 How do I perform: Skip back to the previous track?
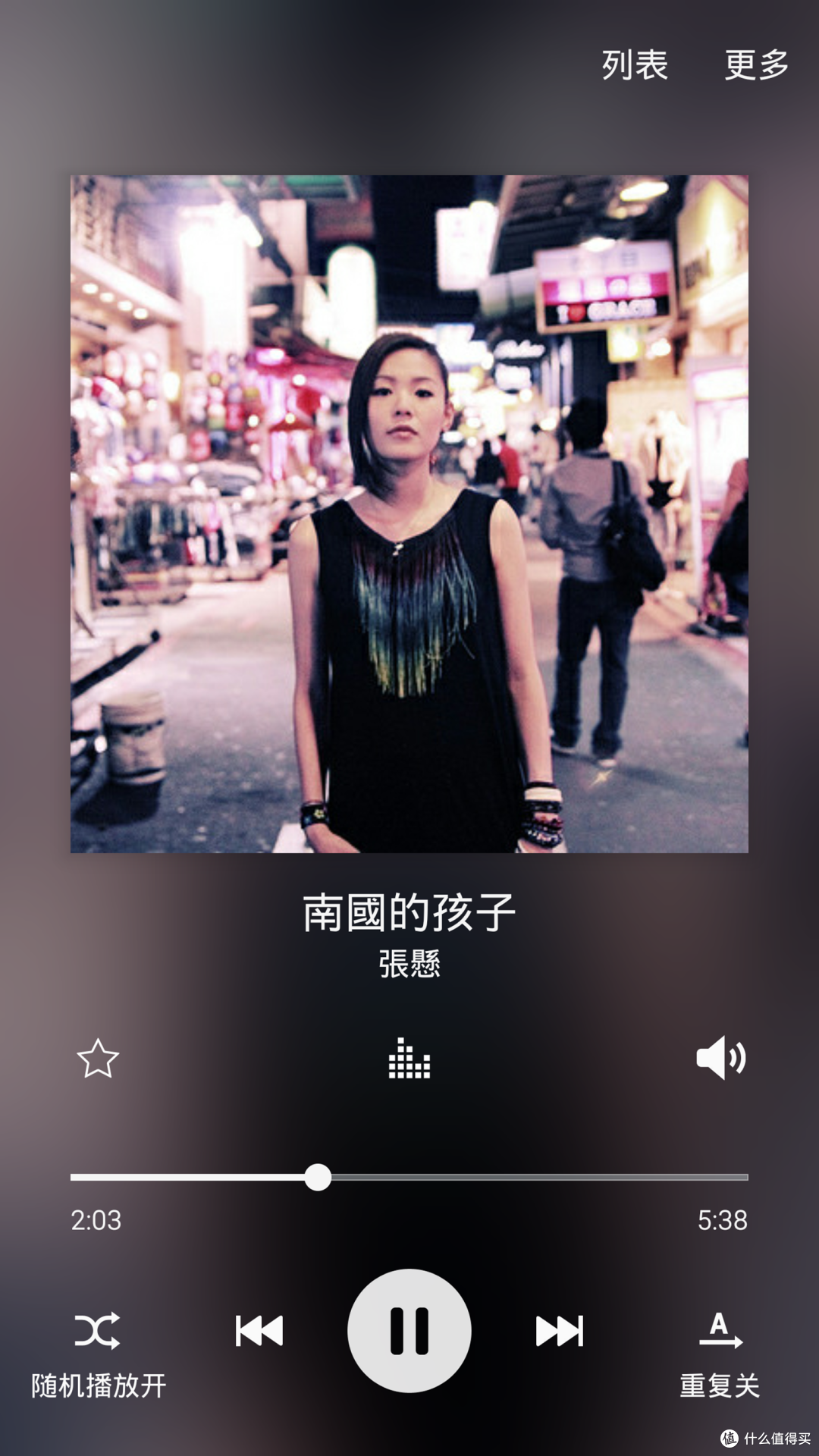pos(259,1331)
